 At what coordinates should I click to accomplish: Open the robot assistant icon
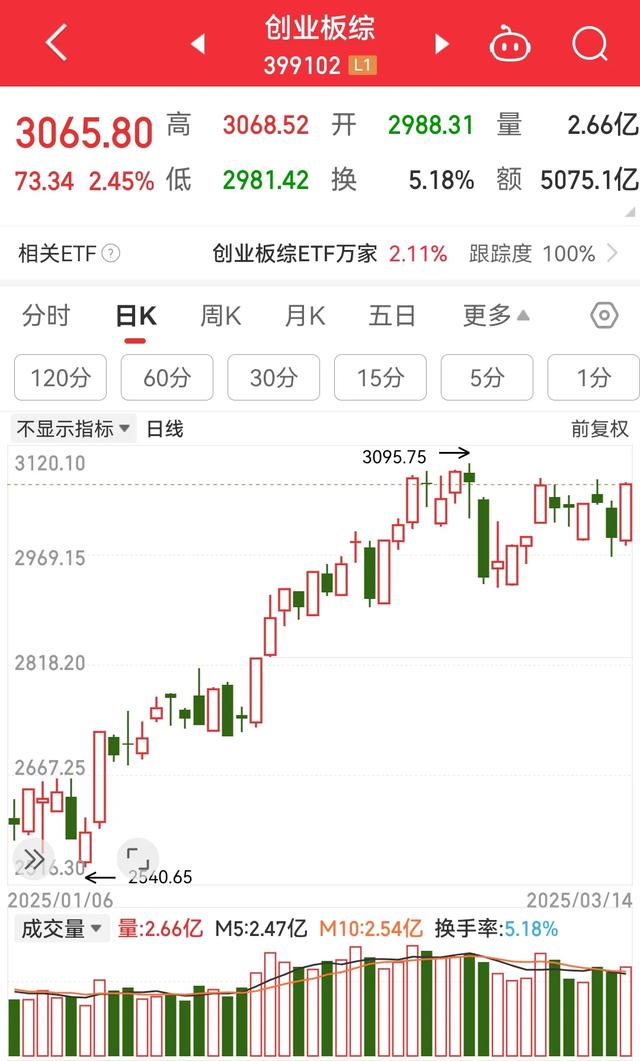[509, 44]
